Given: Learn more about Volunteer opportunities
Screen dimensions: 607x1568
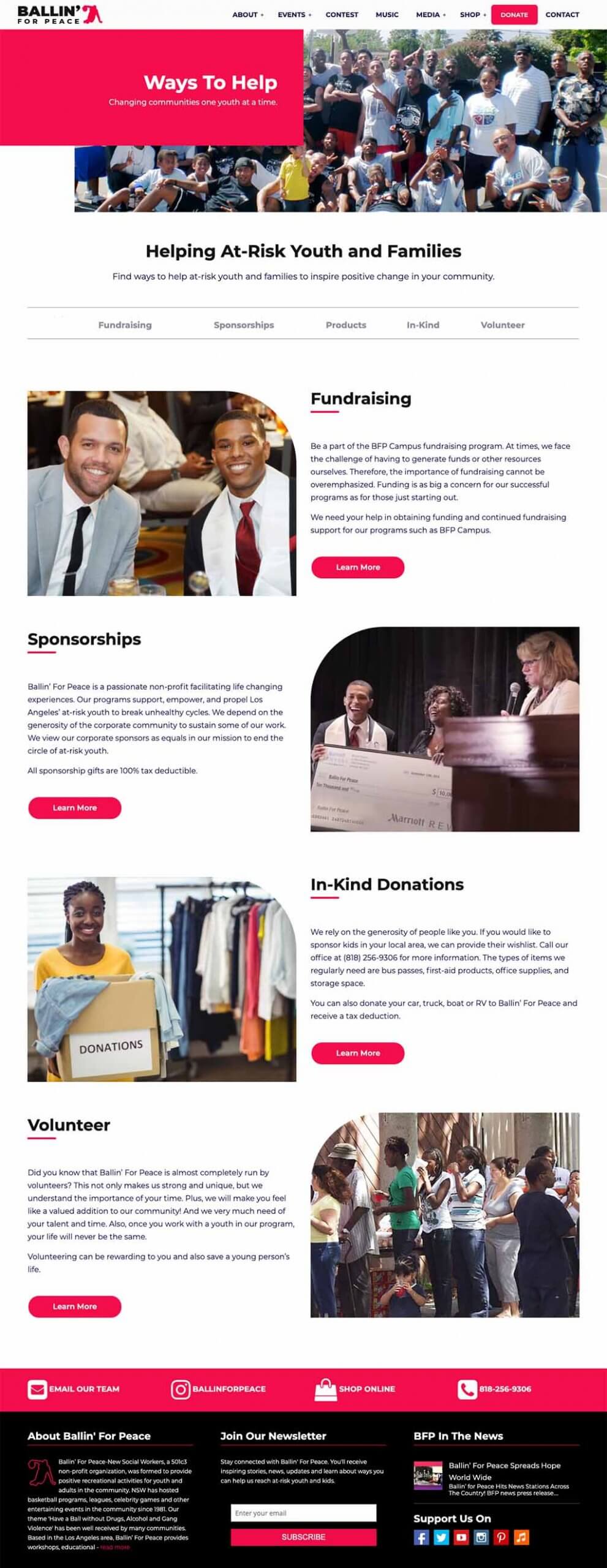Looking at the screenshot, I should click(x=75, y=1306).
